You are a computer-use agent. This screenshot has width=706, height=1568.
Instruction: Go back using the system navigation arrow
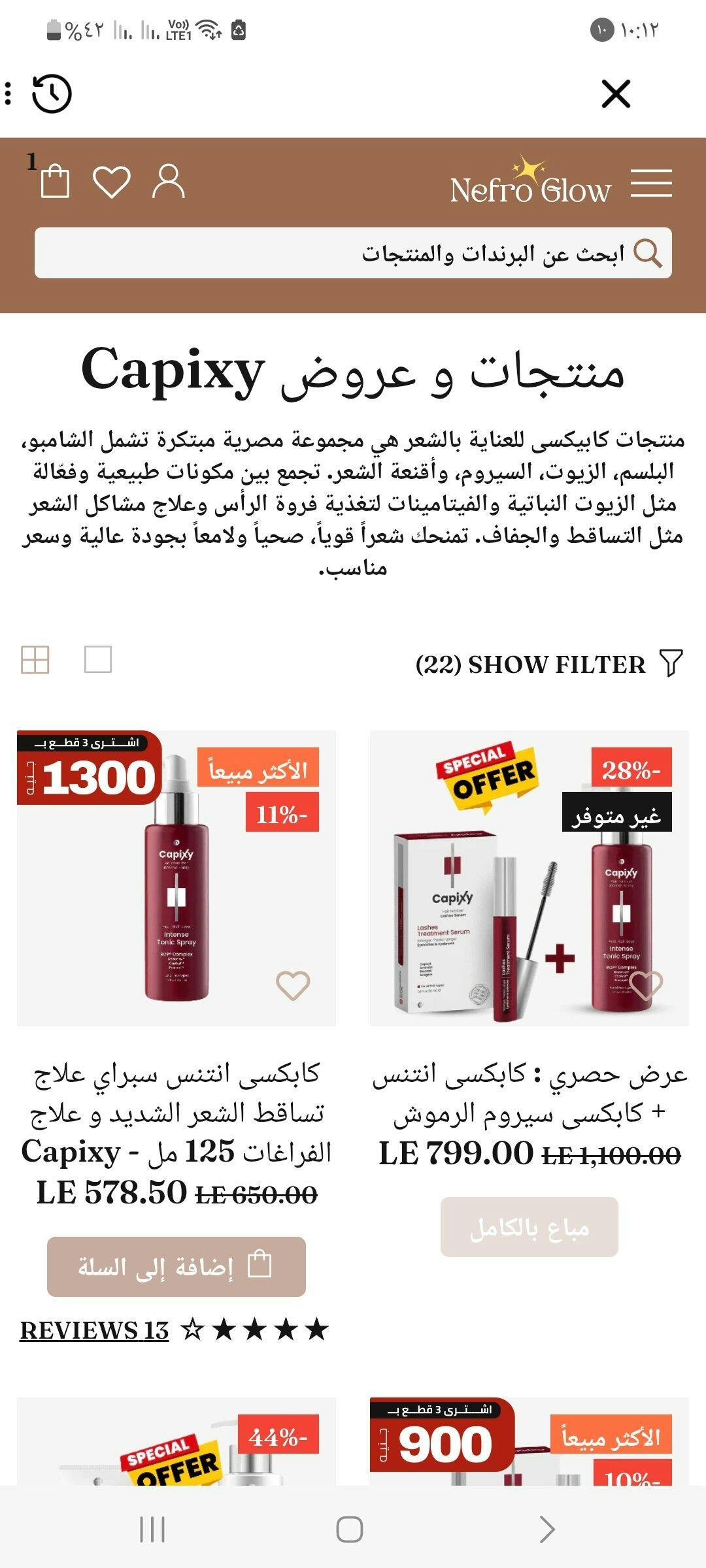tap(546, 1529)
